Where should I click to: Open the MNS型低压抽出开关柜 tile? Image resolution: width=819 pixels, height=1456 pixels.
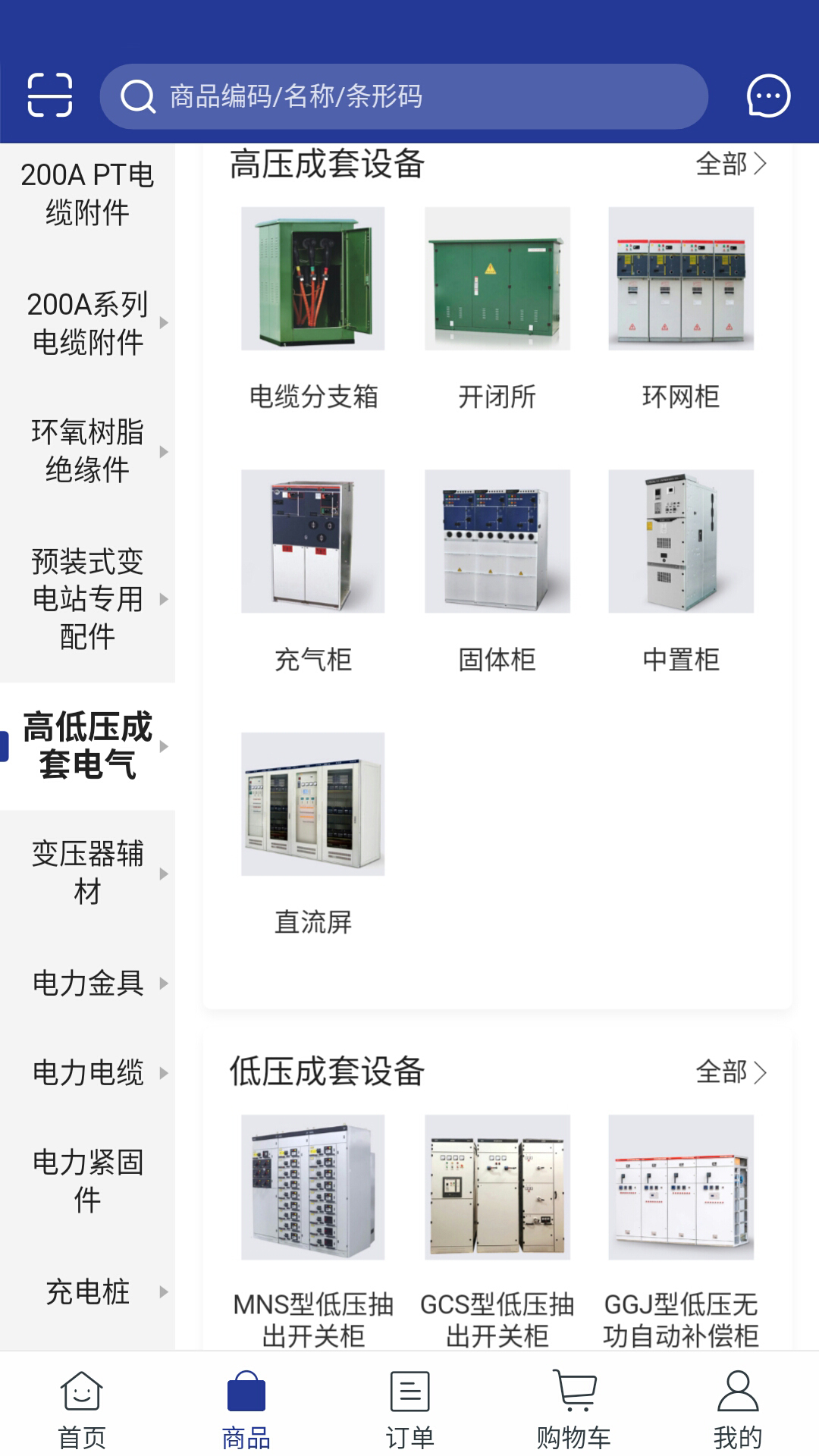(x=313, y=1230)
